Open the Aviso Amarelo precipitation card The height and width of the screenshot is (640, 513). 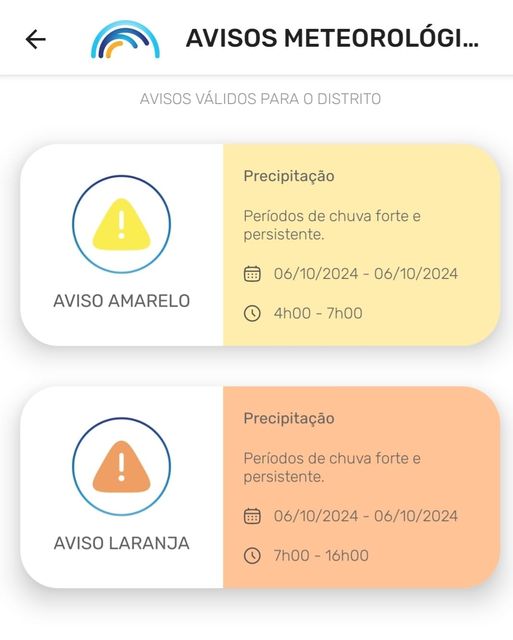pos(260,245)
